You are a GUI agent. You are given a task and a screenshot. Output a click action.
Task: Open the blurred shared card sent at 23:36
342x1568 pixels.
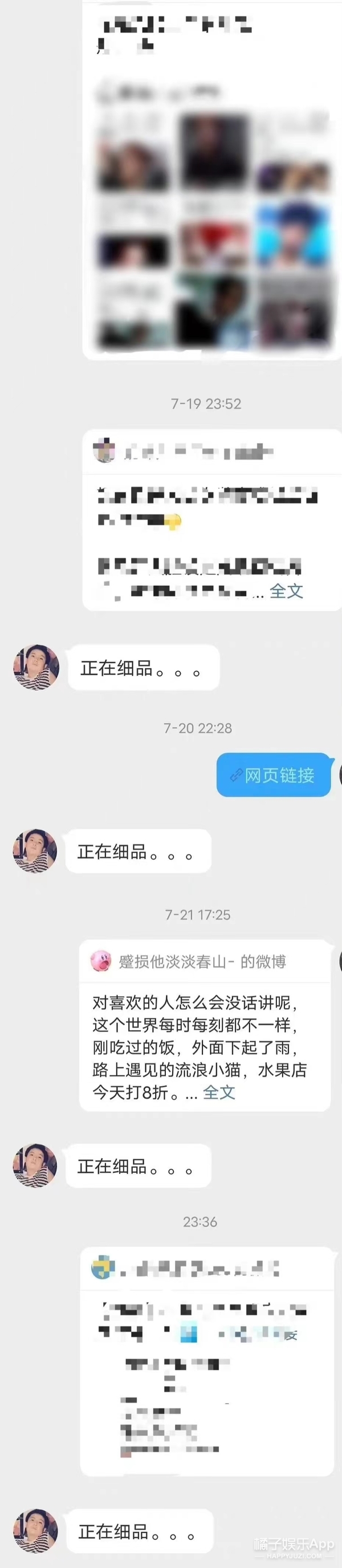[x=207, y=1363]
